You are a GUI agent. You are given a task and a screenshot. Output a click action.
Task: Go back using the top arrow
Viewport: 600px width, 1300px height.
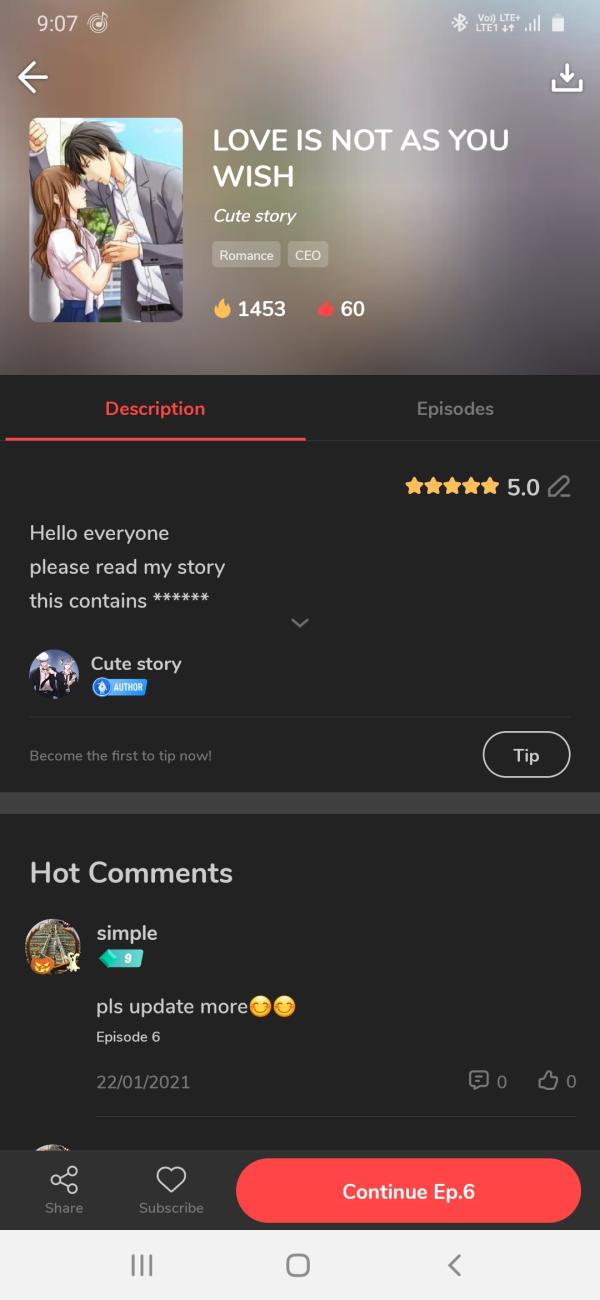pos(33,77)
